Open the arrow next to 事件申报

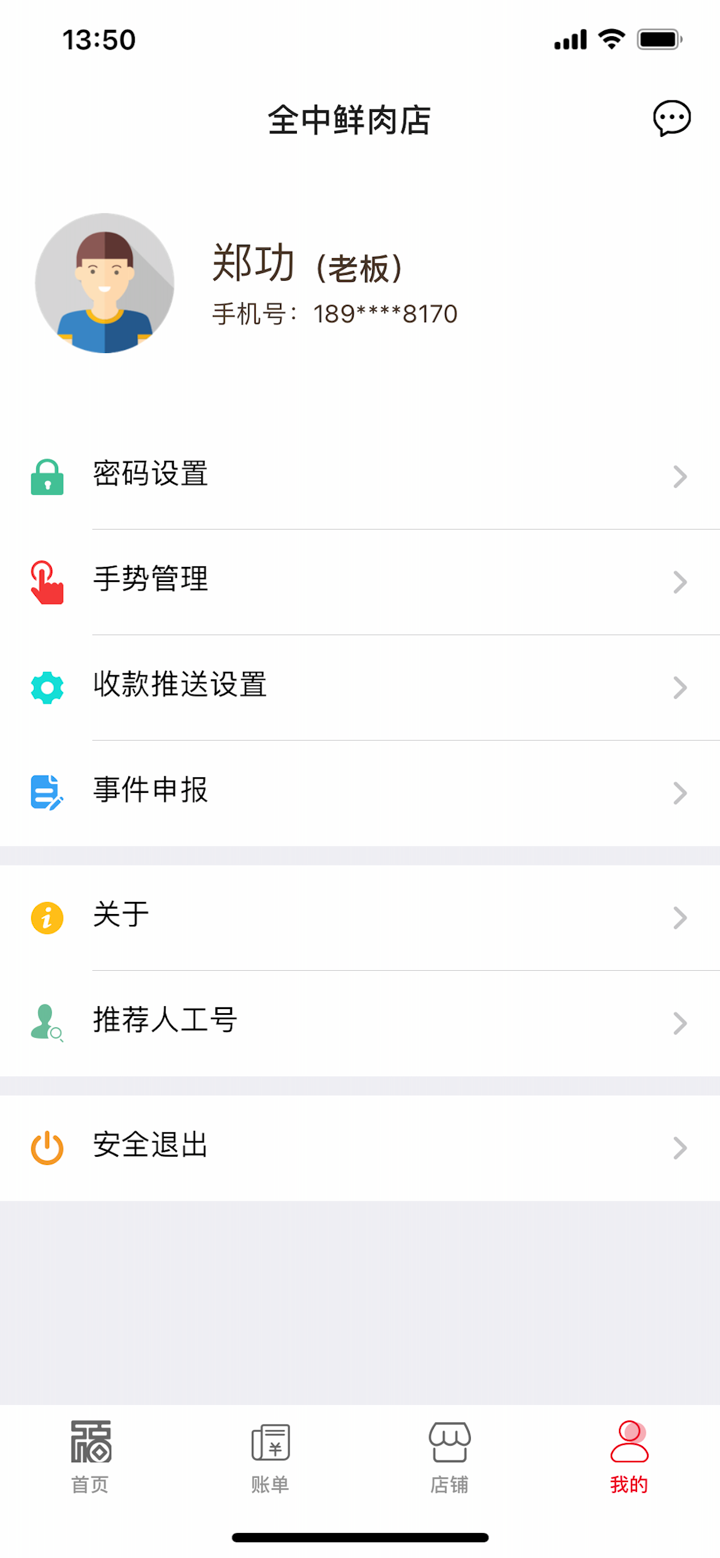(679, 792)
